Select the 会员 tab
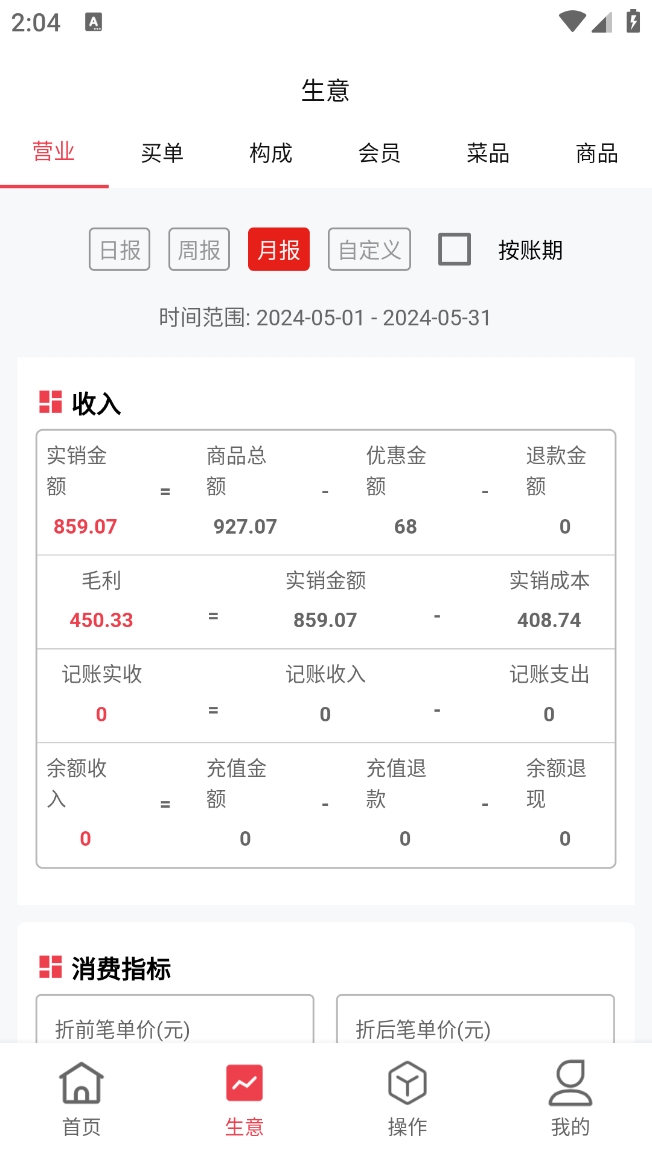The height and width of the screenshot is (1159, 652). (x=379, y=153)
